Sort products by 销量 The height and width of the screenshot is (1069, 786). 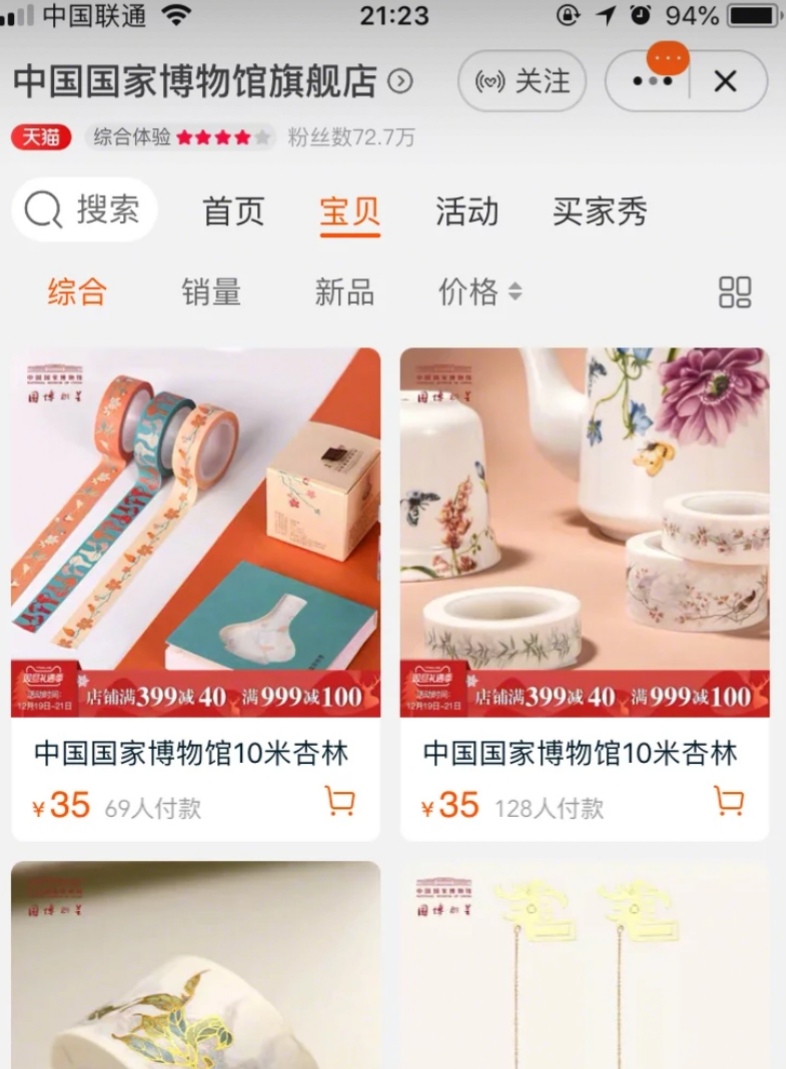pos(211,292)
